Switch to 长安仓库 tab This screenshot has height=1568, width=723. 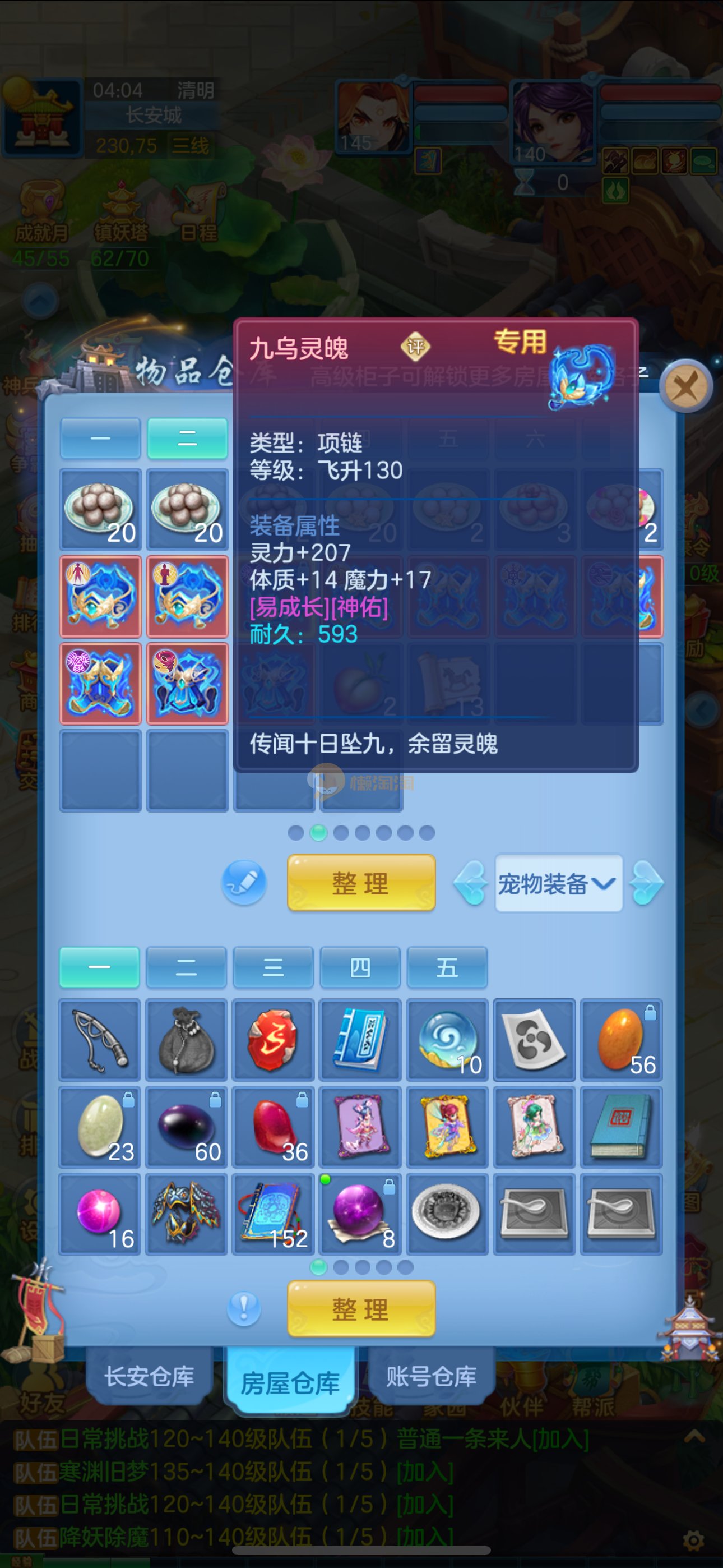149,1376
